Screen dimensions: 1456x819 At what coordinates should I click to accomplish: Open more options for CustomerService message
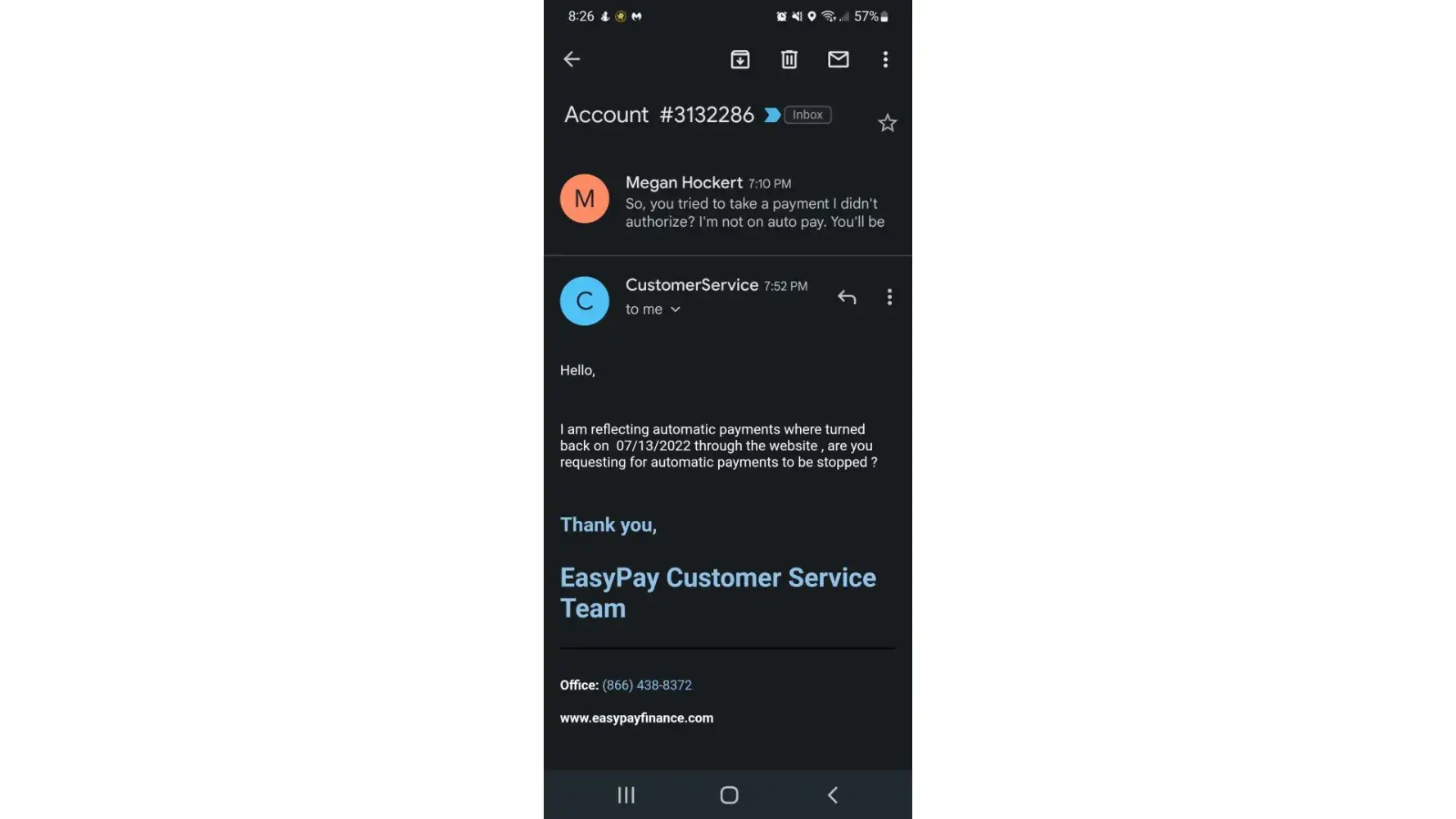[889, 297]
